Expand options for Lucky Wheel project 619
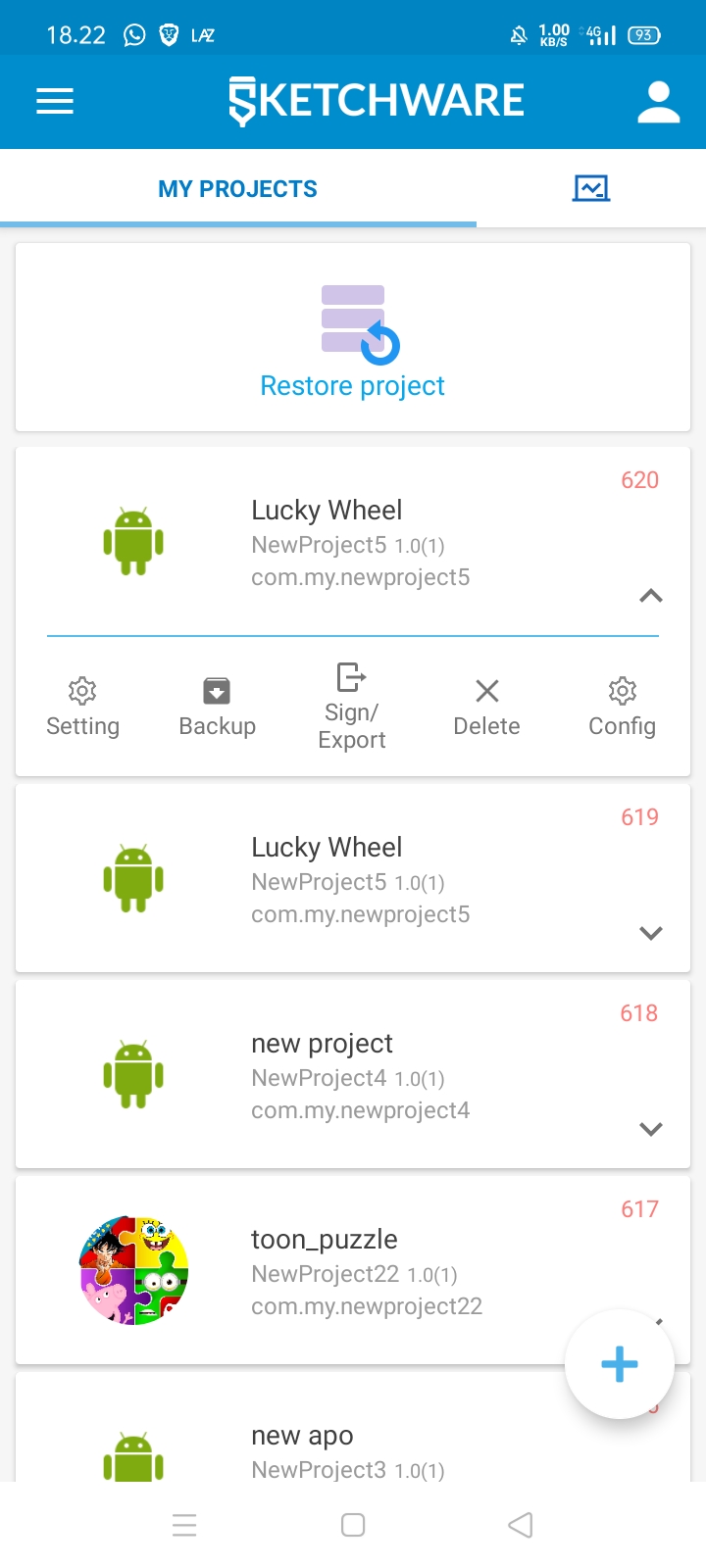 [x=651, y=933]
